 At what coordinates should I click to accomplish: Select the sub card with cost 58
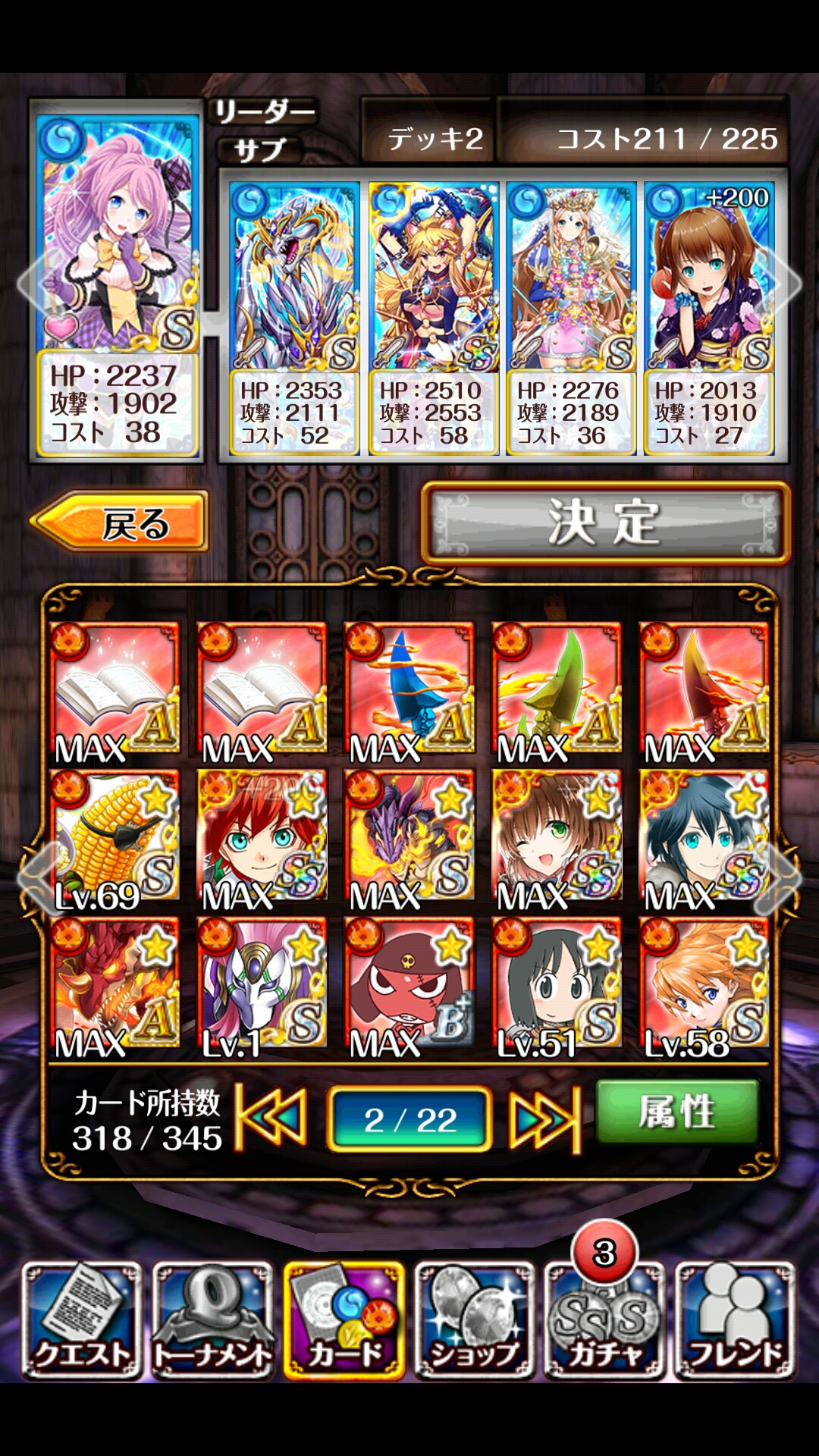coord(432,317)
